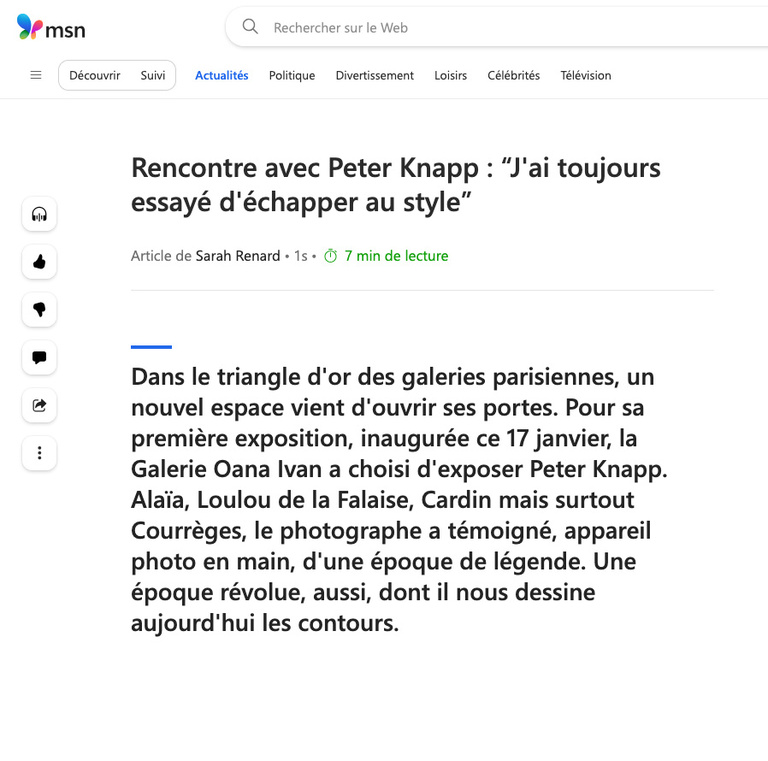Viewport: 768px width, 761px height.
Task: Open the hamburger menu
Action: [x=36, y=75]
